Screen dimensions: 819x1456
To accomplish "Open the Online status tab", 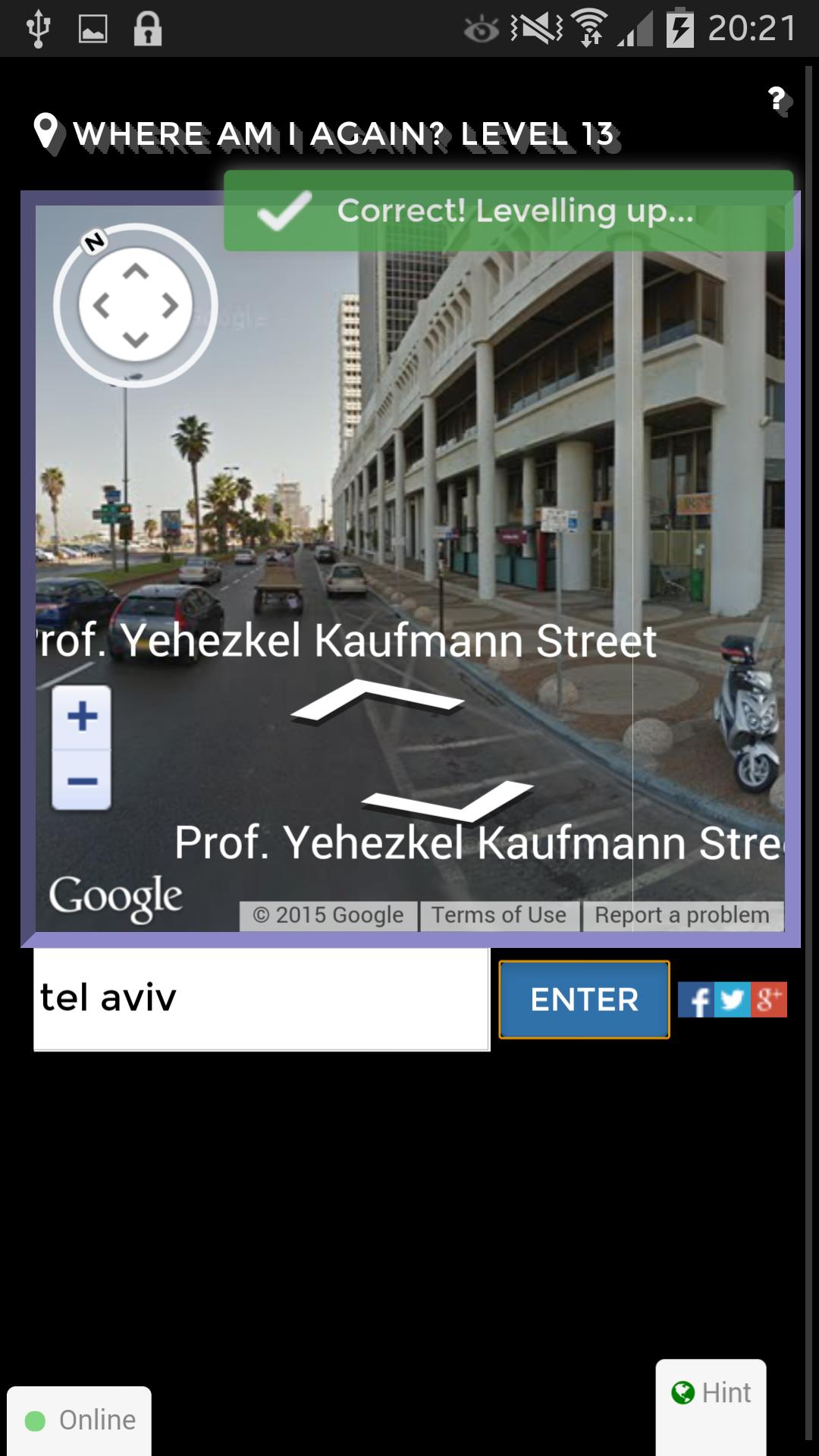I will pyautogui.click(x=80, y=1420).
